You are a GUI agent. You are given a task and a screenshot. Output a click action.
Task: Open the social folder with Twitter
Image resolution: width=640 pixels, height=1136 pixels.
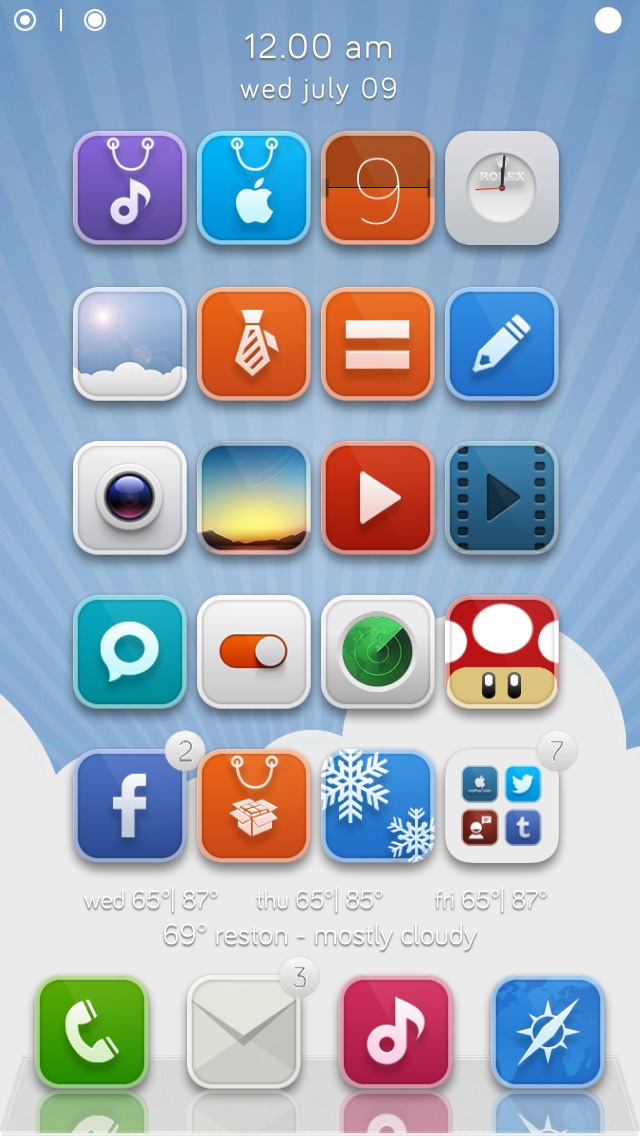point(502,806)
